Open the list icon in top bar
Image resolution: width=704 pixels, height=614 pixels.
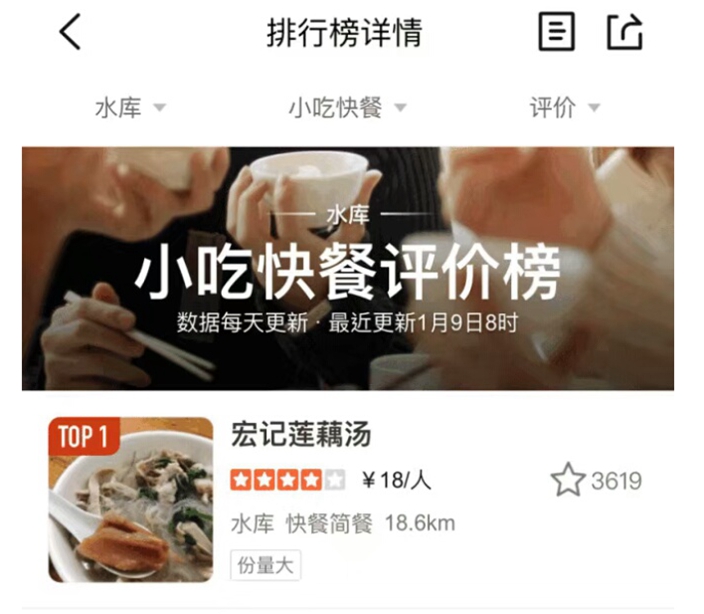(557, 32)
